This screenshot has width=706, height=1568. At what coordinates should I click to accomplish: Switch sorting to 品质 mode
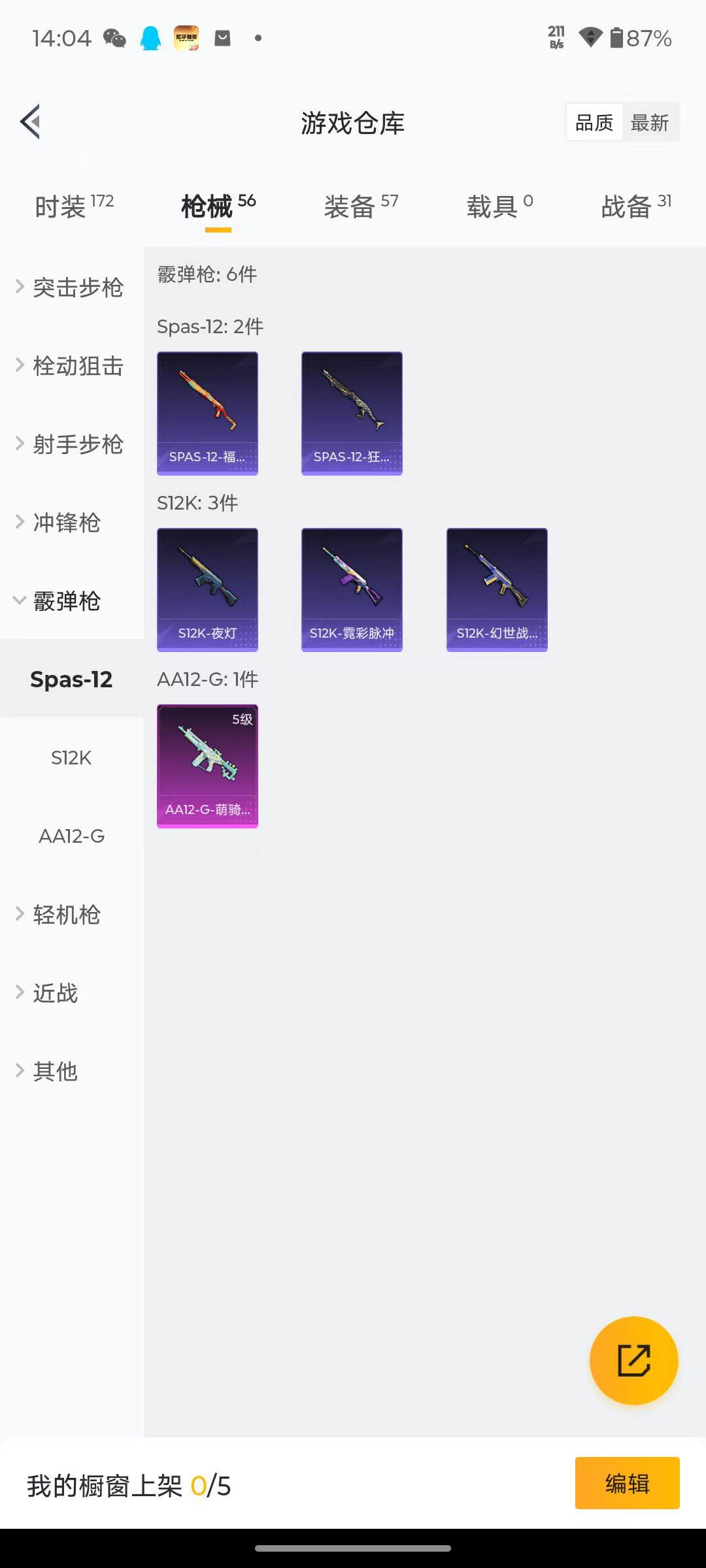[x=593, y=123]
